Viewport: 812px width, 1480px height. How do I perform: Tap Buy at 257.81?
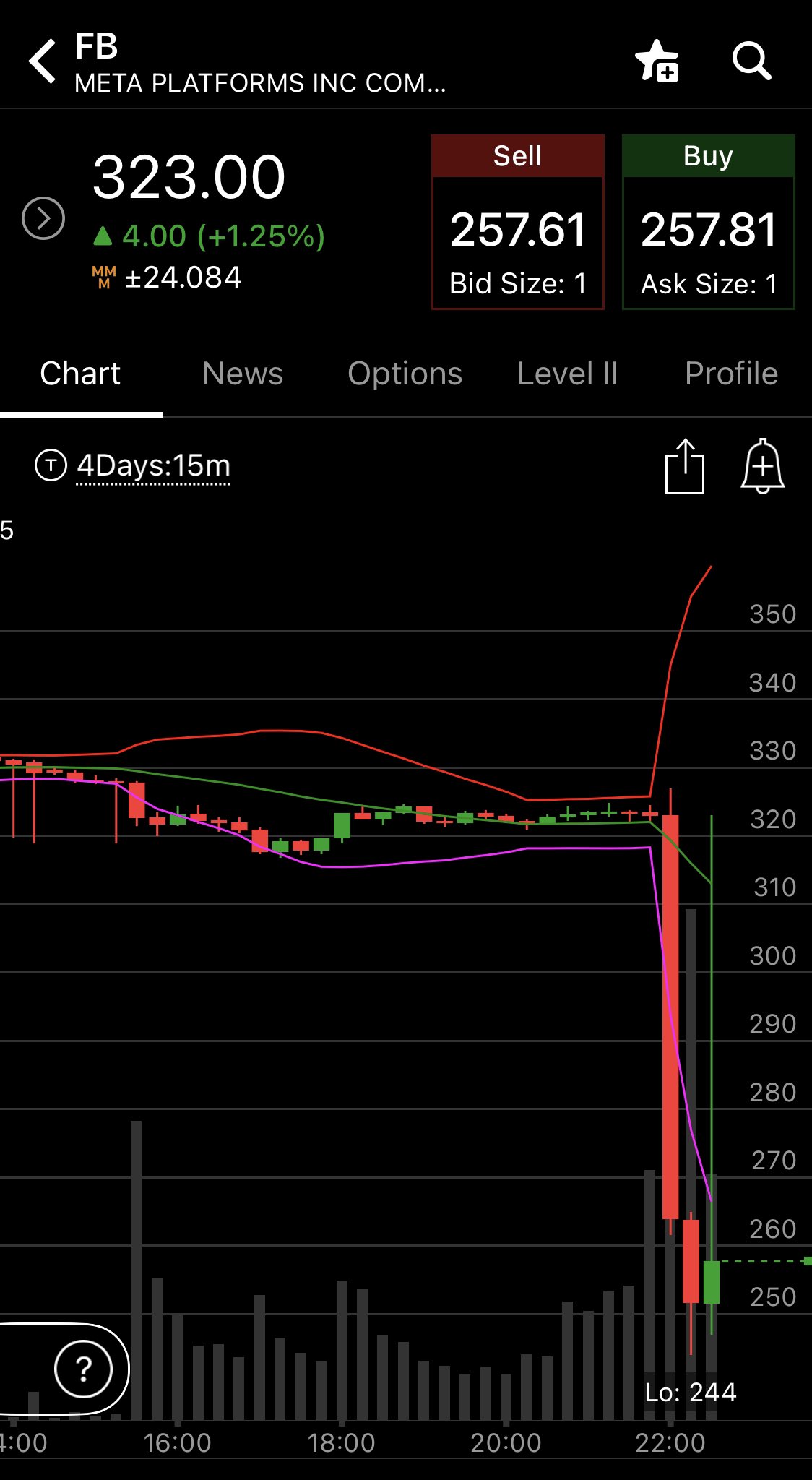[x=708, y=223]
